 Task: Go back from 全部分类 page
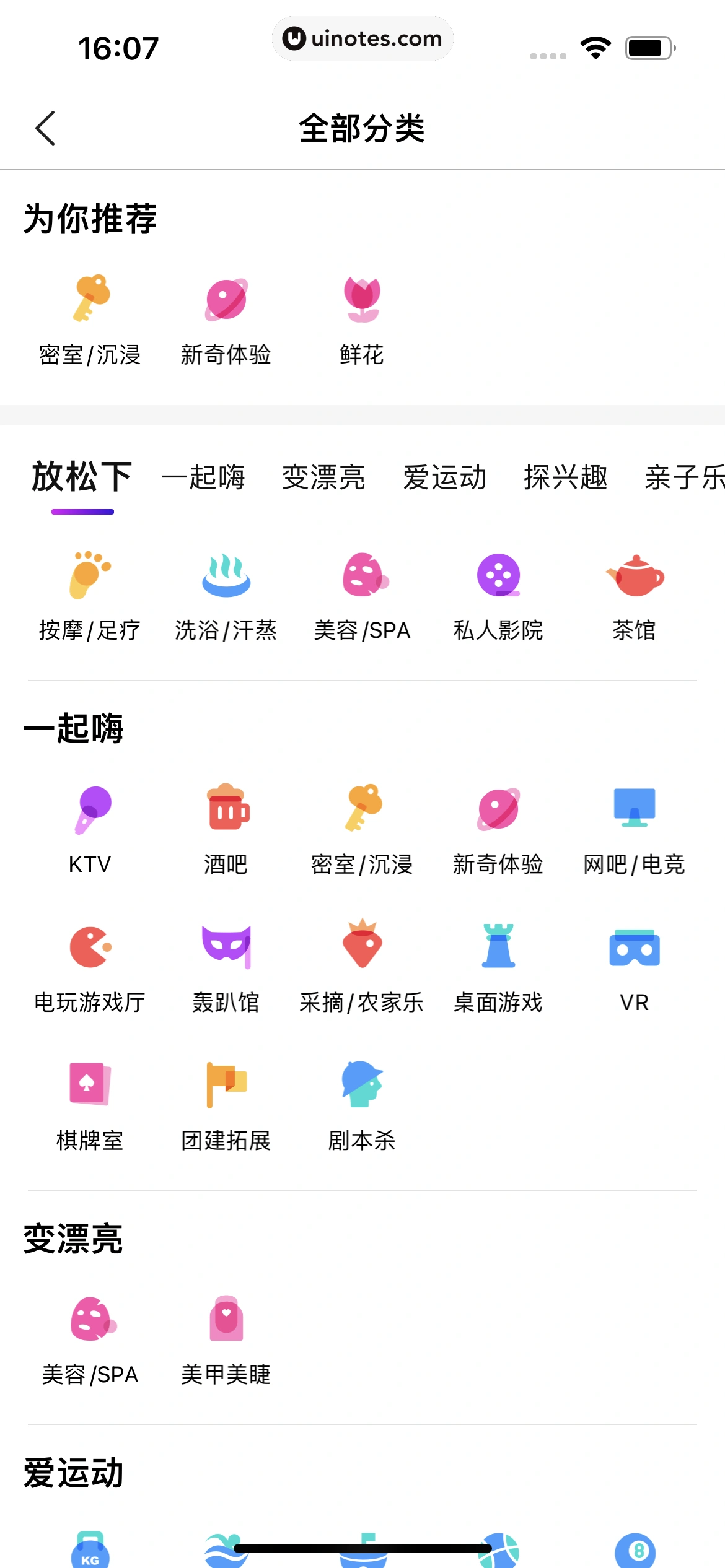point(46,128)
